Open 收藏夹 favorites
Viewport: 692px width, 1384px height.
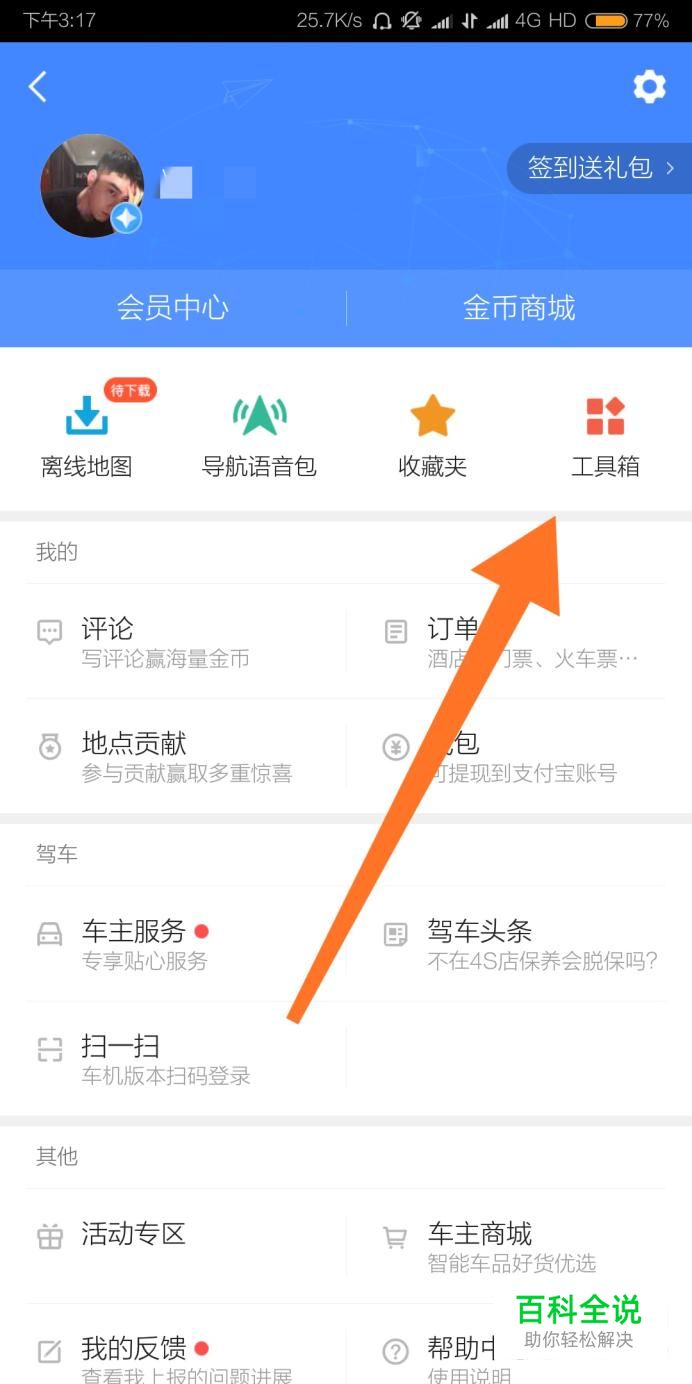433,435
